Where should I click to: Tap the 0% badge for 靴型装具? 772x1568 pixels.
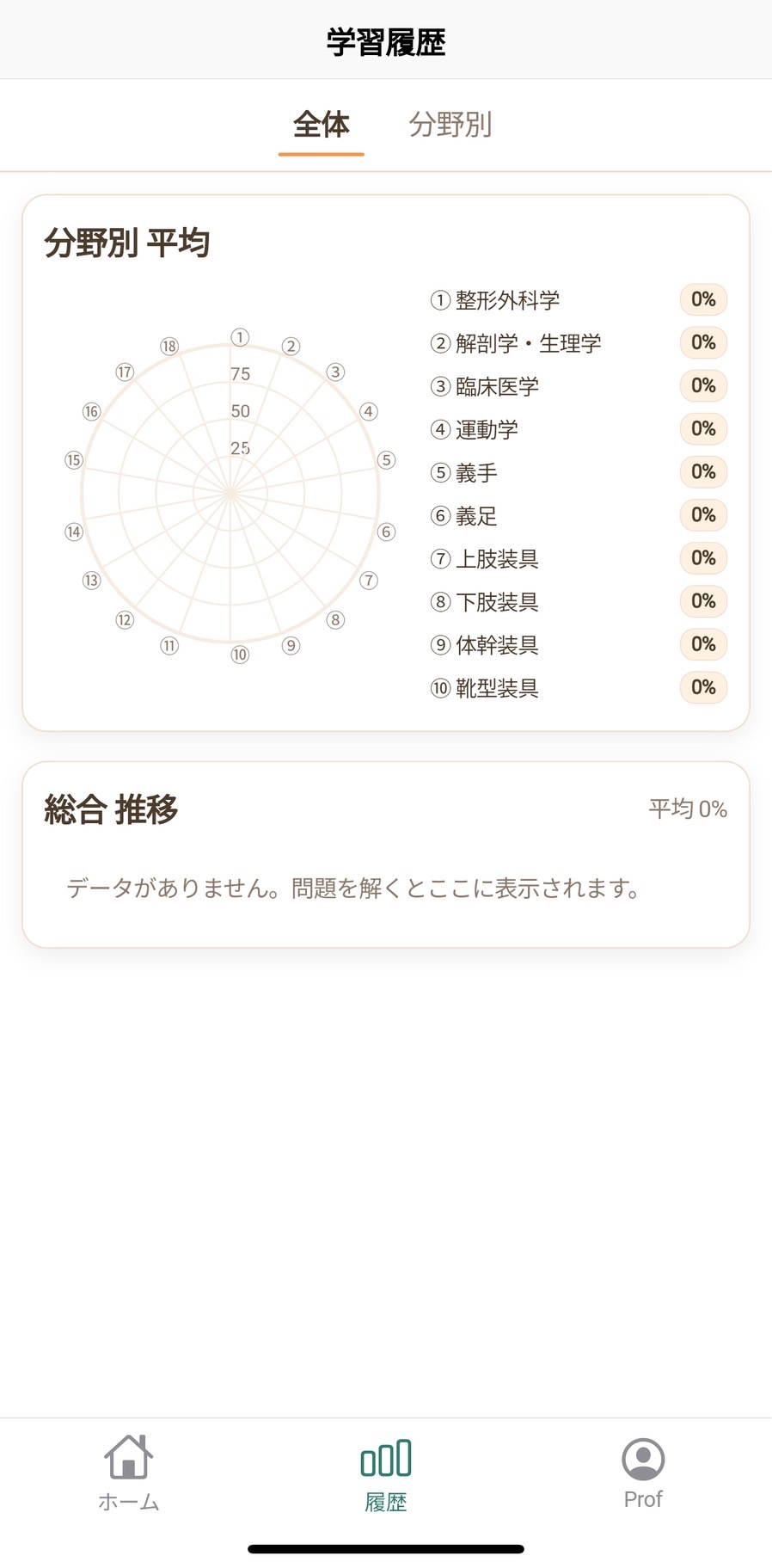pos(702,687)
